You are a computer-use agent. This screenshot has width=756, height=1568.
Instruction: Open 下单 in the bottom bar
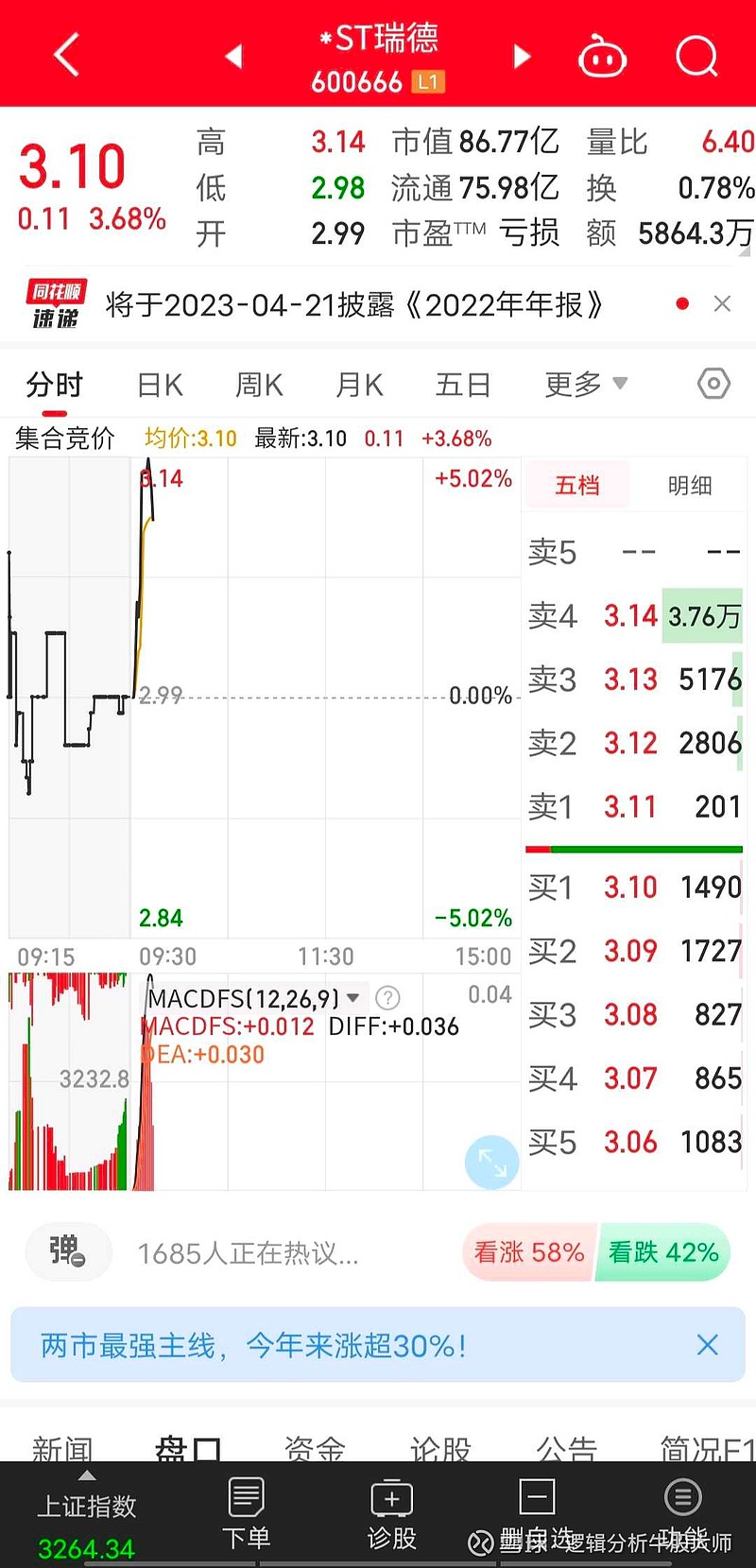(246, 1514)
